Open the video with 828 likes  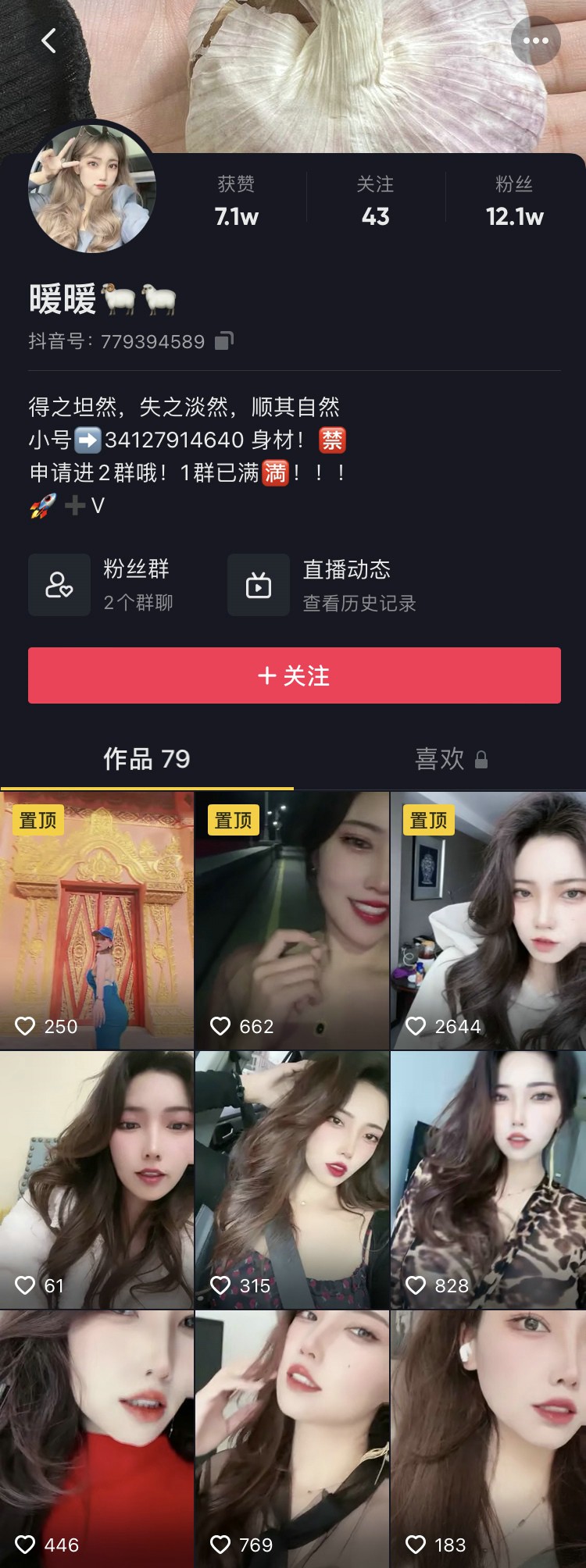[x=488, y=1179]
